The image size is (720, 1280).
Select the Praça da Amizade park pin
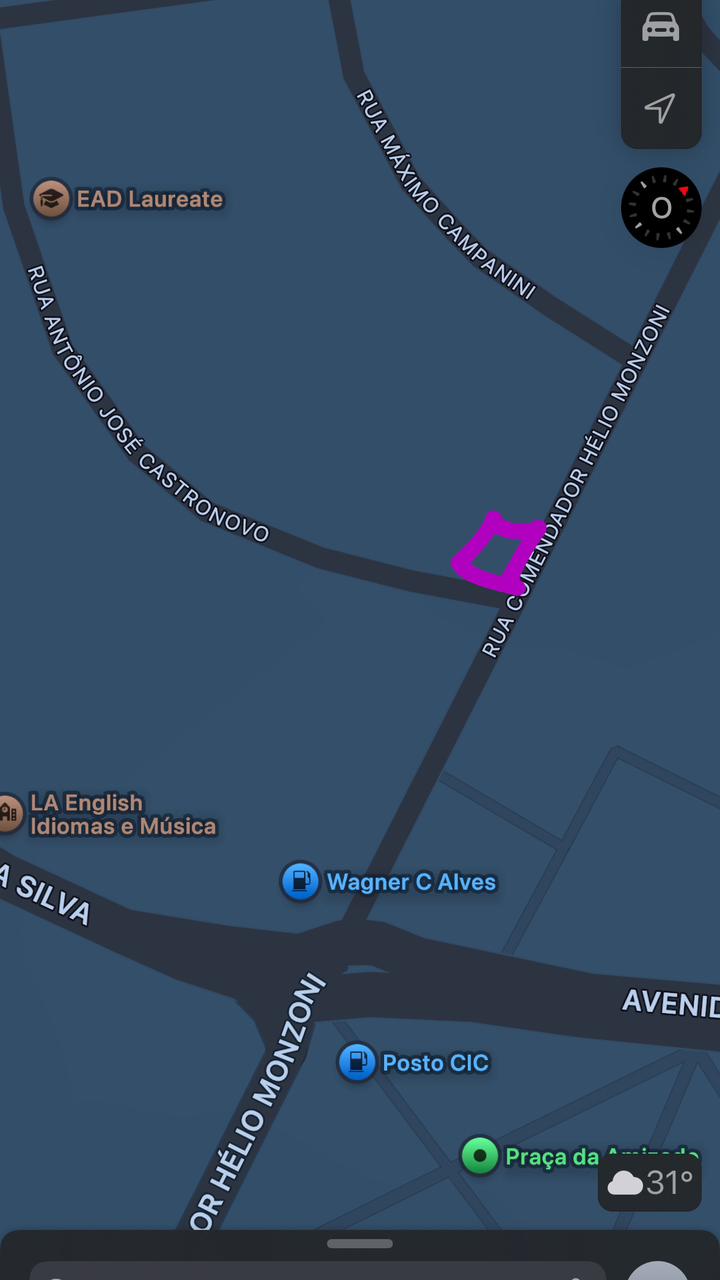[480, 1156]
